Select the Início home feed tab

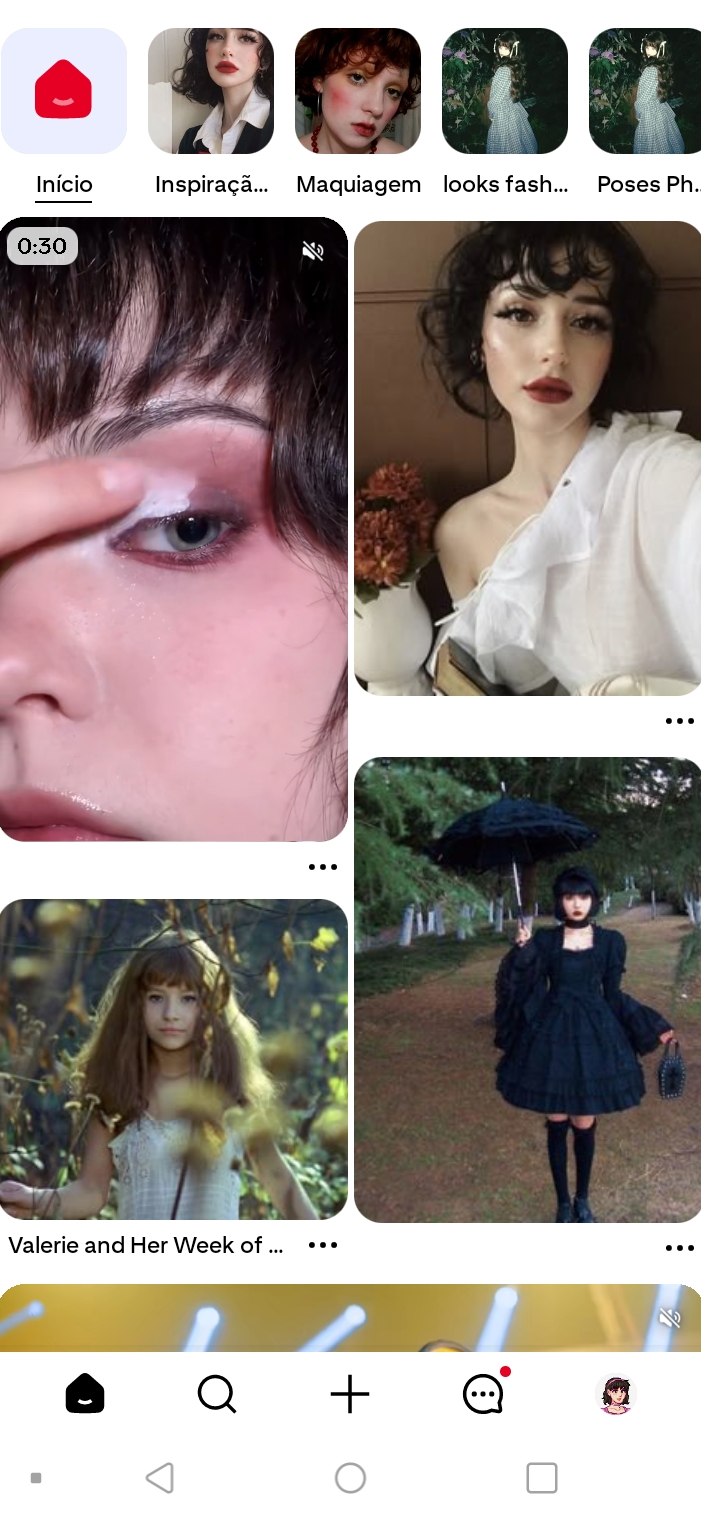pyautogui.click(x=64, y=110)
